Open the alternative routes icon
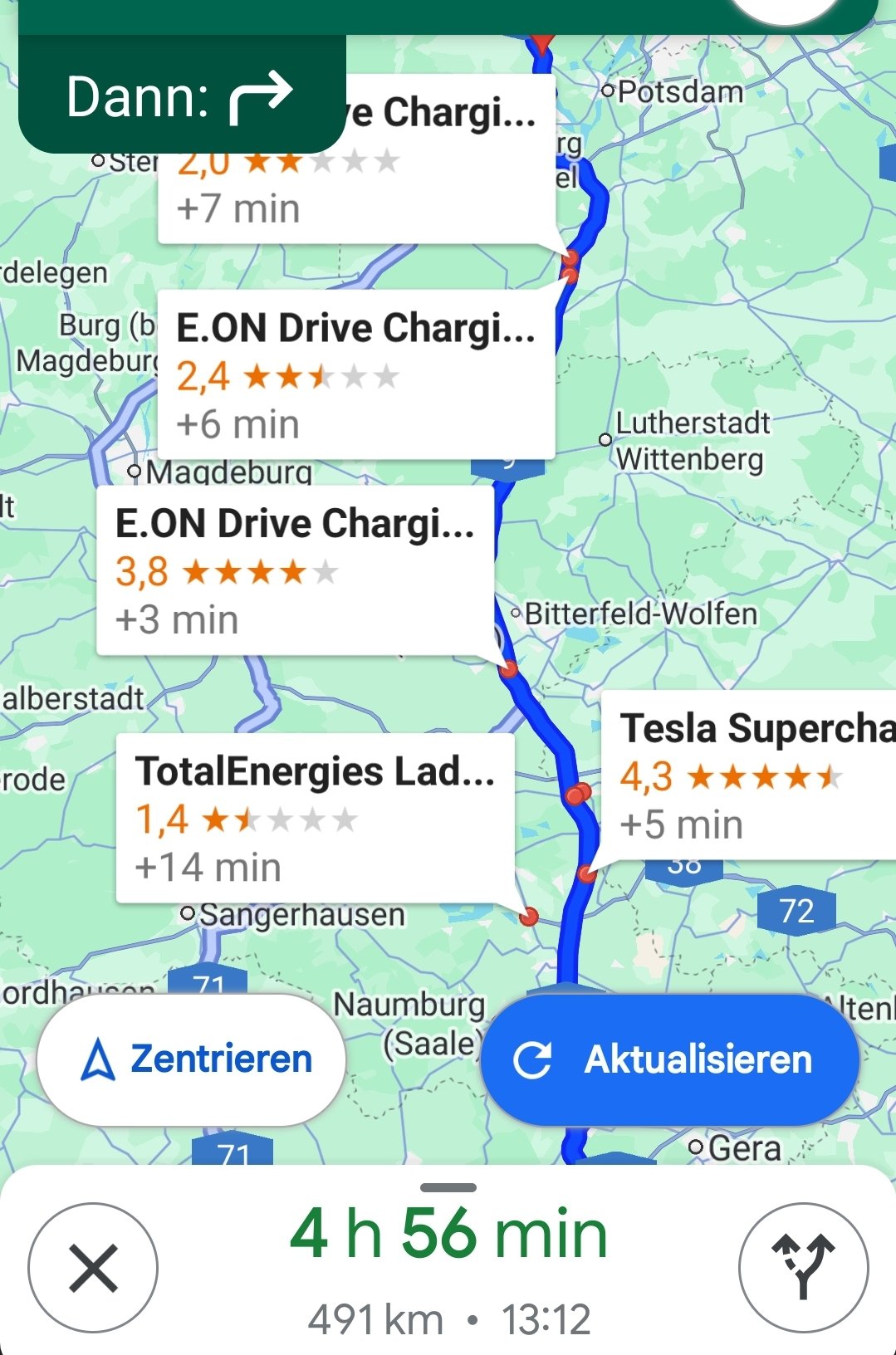Image resolution: width=896 pixels, height=1355 pixels. (x=802, y=1268)
